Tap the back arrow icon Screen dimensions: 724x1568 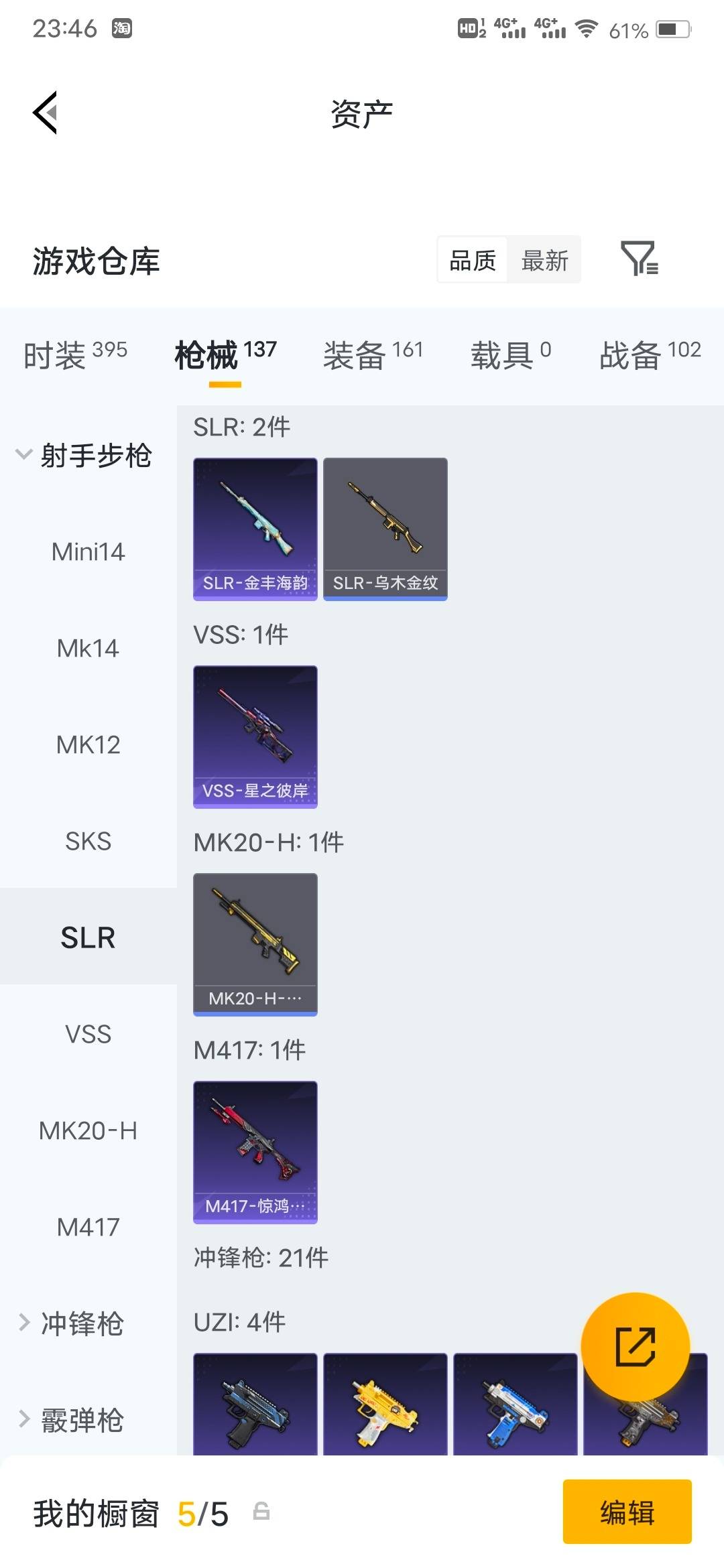click(x=45, y=113)
